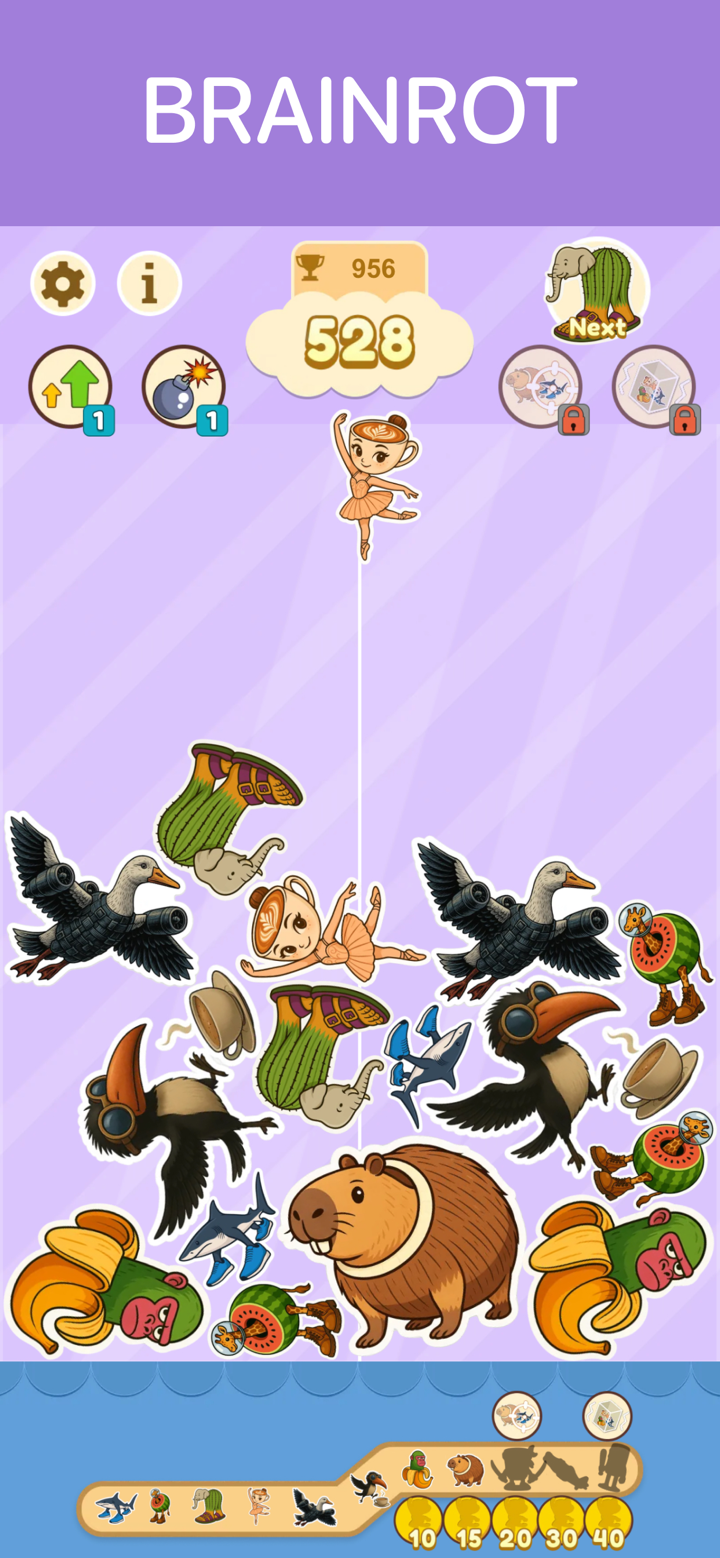
Task: Open the settings gear
Action: pyautogui.click(x=62, y=283)
